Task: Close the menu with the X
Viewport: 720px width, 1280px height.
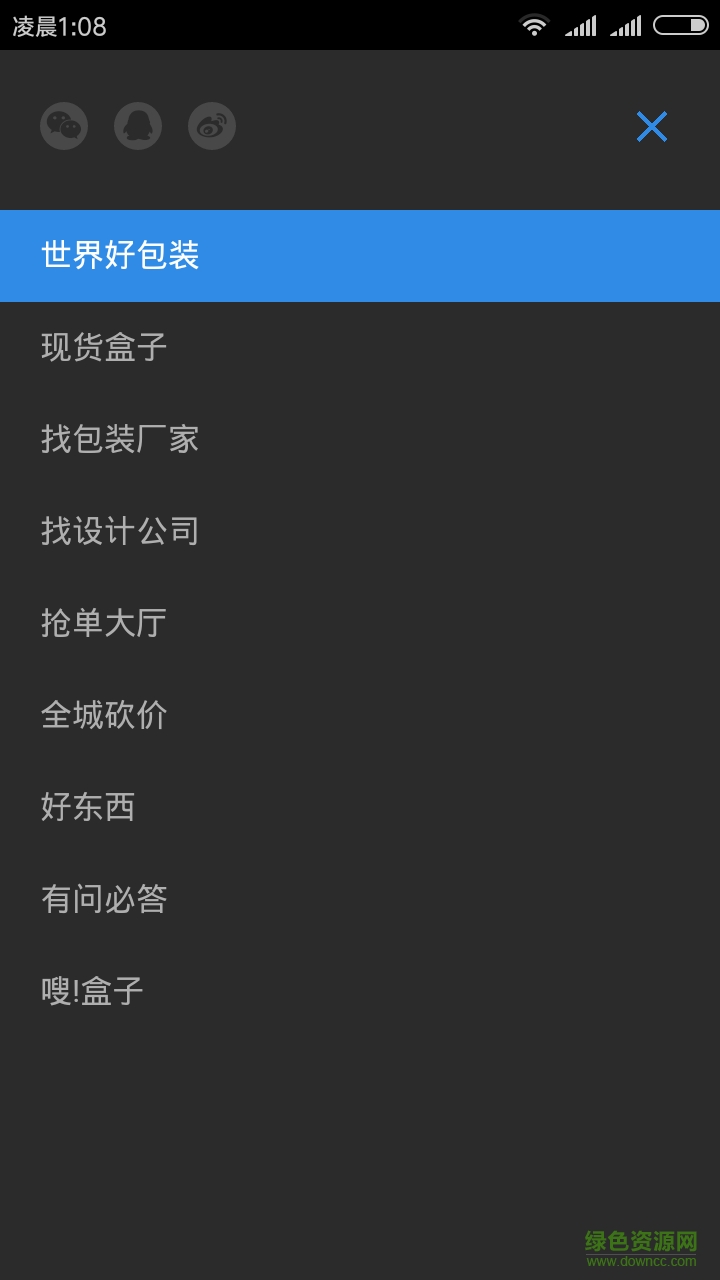Action: pos(652,126)
